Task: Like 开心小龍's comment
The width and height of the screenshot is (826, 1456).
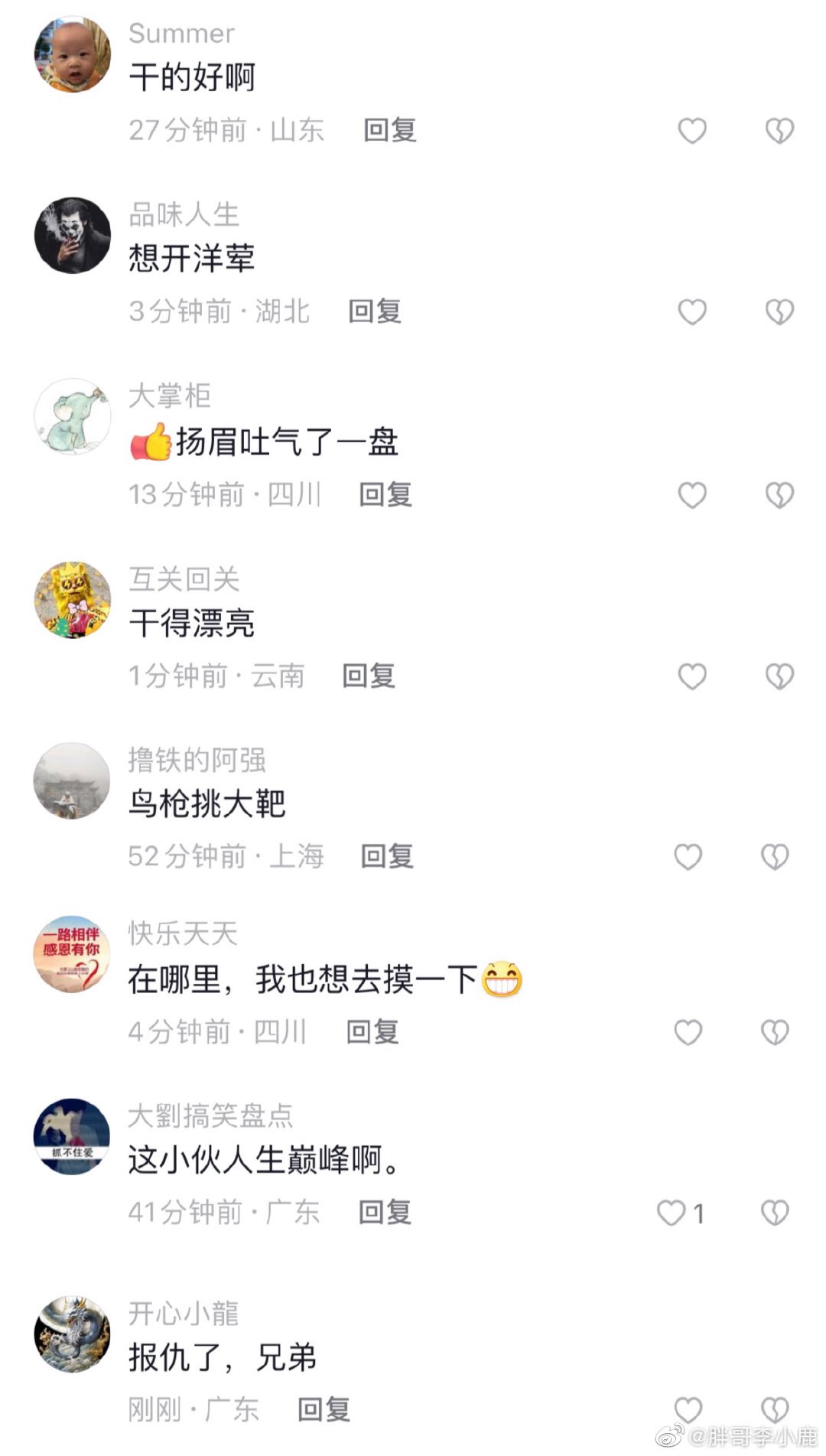Action: click(688, 1409)
